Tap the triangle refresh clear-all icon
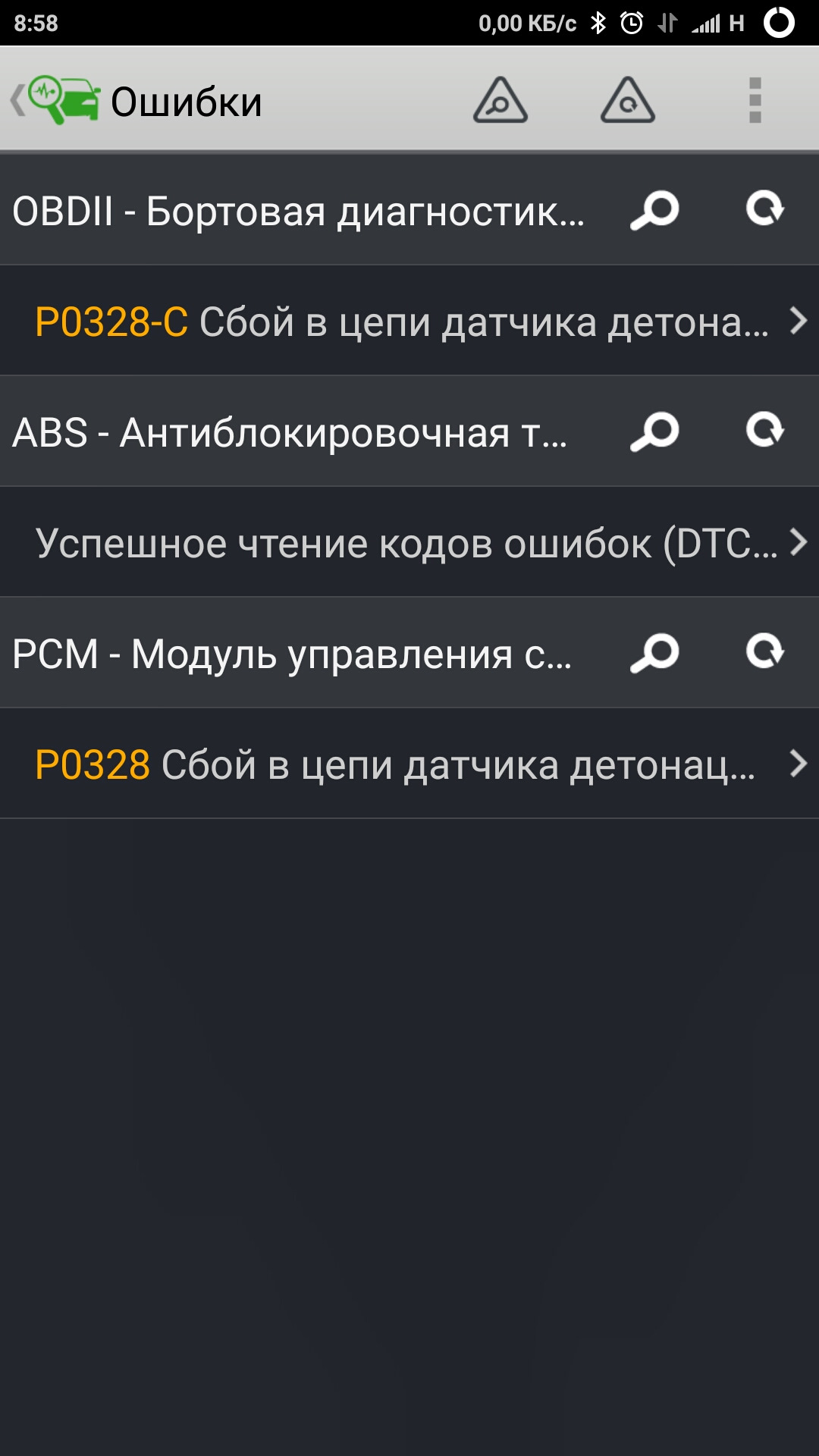 [627, 101]
